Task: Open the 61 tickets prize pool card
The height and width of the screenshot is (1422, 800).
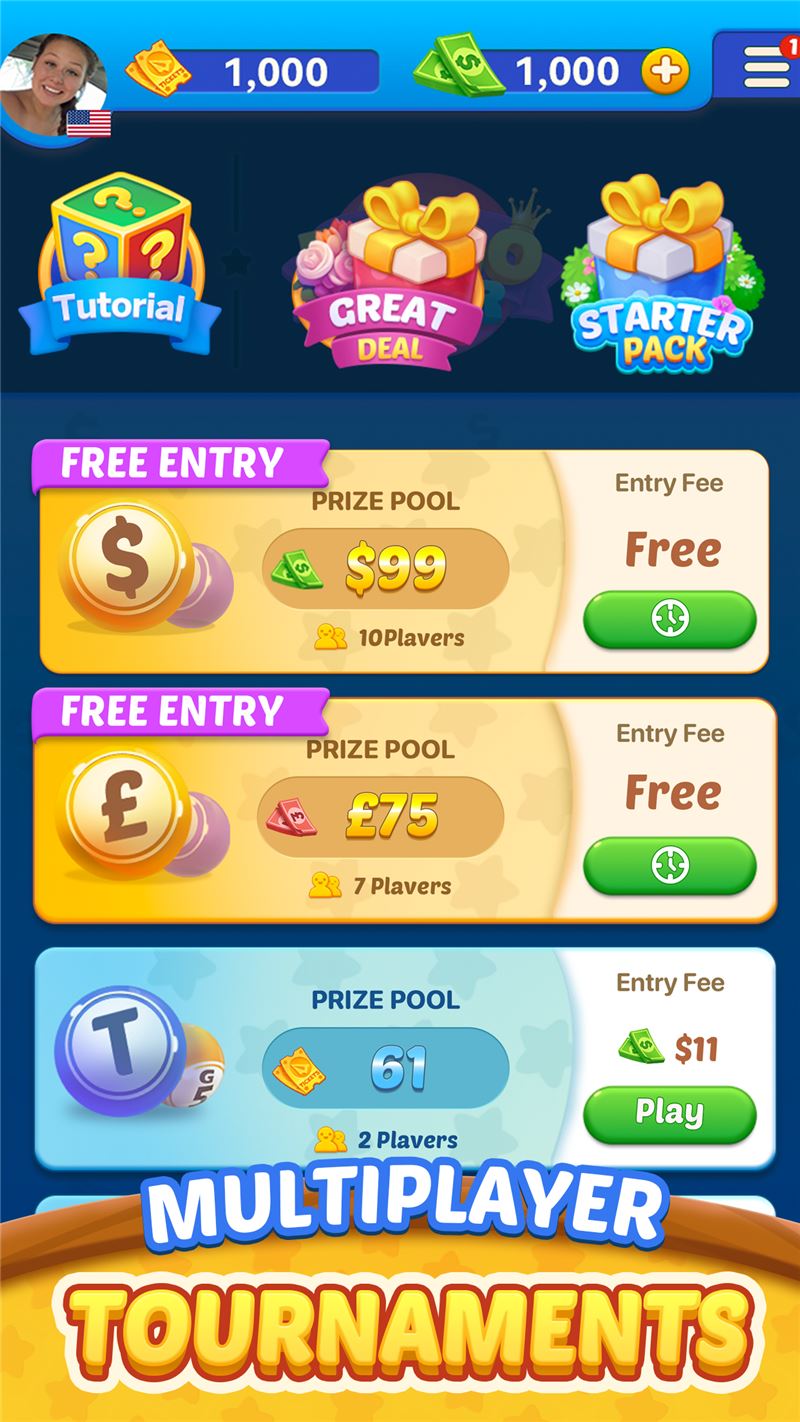Action: [x=404, y=1058]
